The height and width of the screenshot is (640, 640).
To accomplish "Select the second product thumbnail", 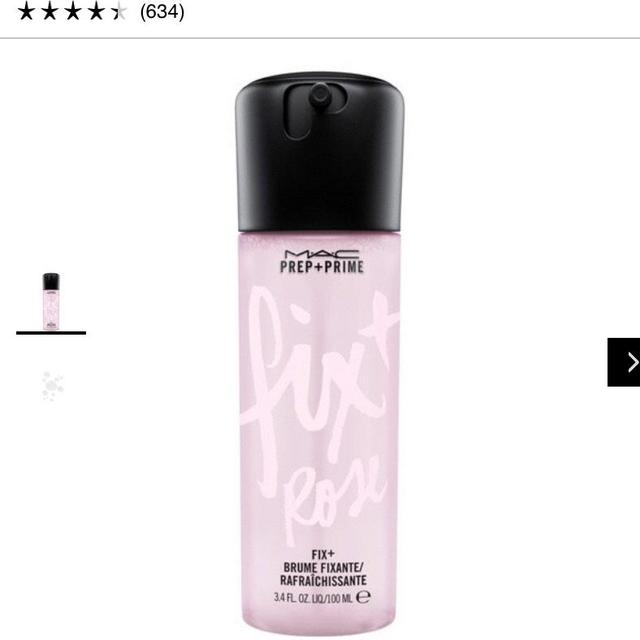I will pyautogui.click(x=52, y=386).
